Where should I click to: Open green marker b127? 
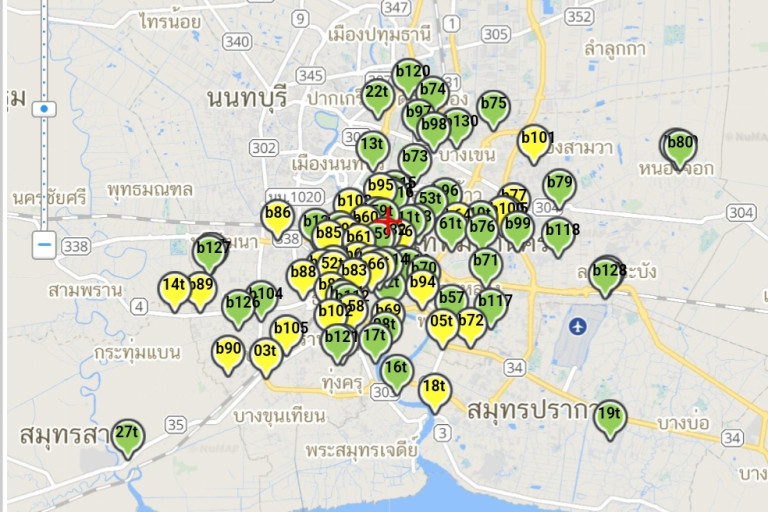[x=210, y=250]
